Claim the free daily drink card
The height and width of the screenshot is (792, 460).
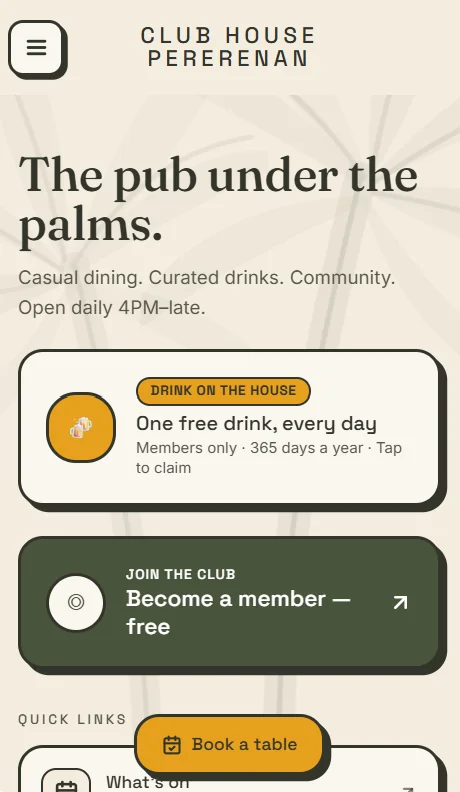pyautogui.click(x=229, y=427)
